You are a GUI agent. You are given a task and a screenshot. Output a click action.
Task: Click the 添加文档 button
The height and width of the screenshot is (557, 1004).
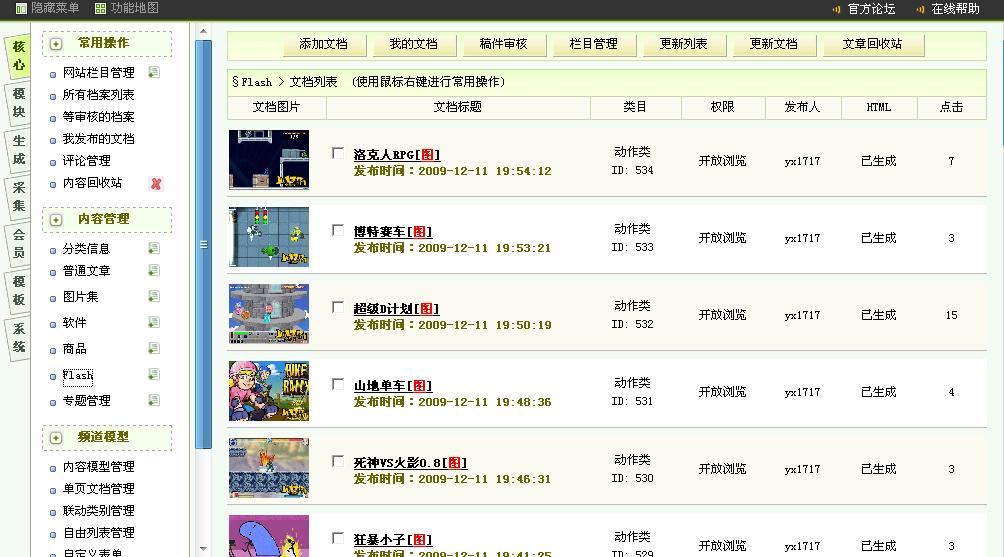pyautogui.click(x=323, y=44)
